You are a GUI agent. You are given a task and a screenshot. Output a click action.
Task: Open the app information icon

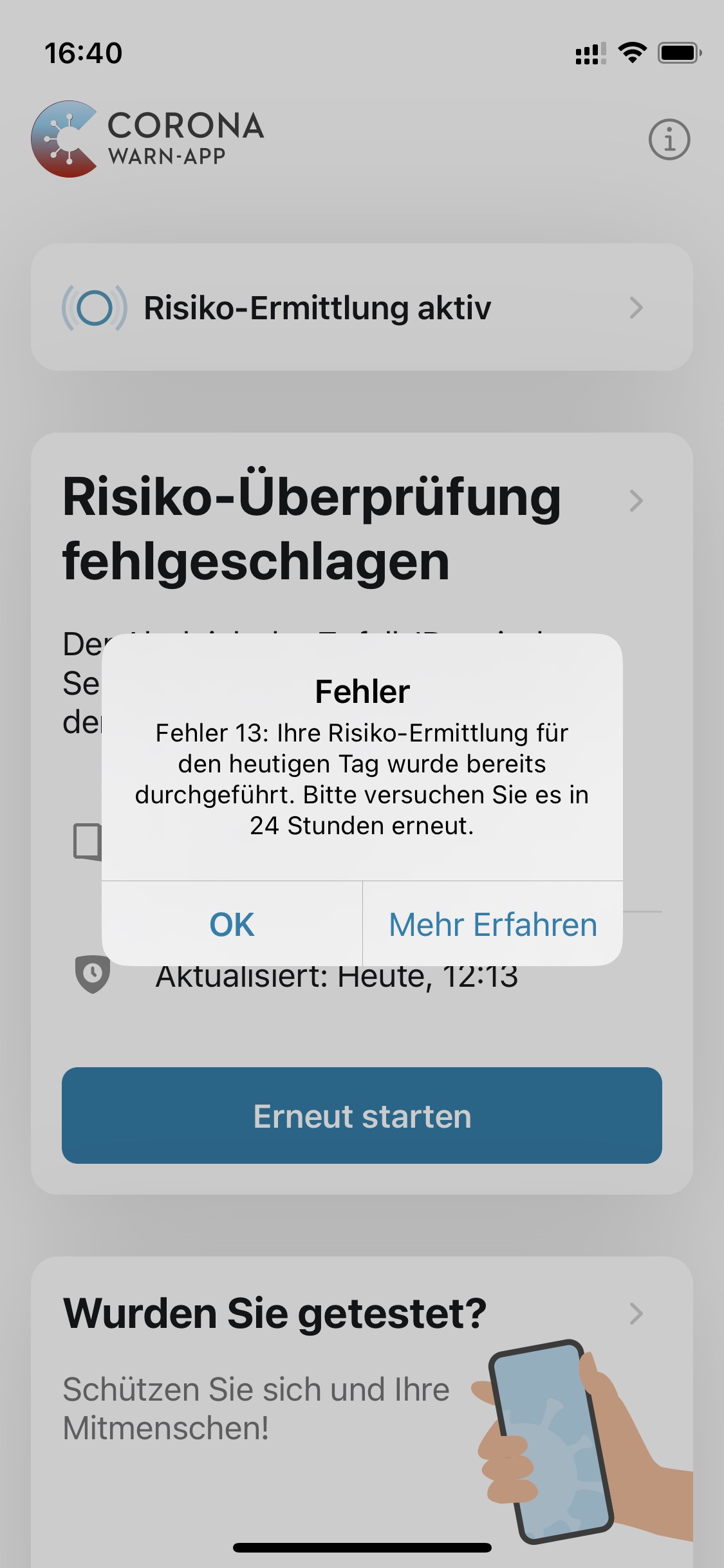click(669, 139)
